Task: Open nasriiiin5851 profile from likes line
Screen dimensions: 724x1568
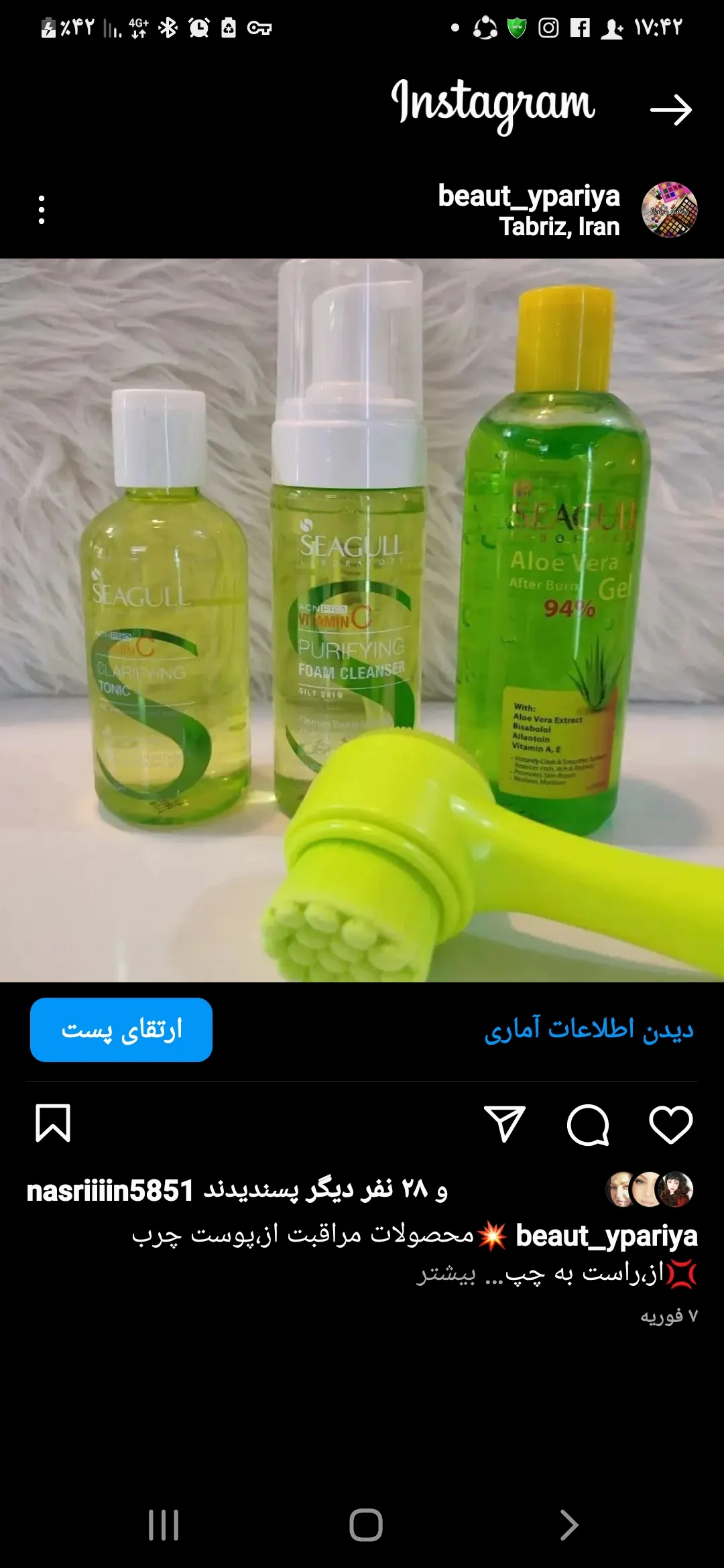Action: point(110,1191)
